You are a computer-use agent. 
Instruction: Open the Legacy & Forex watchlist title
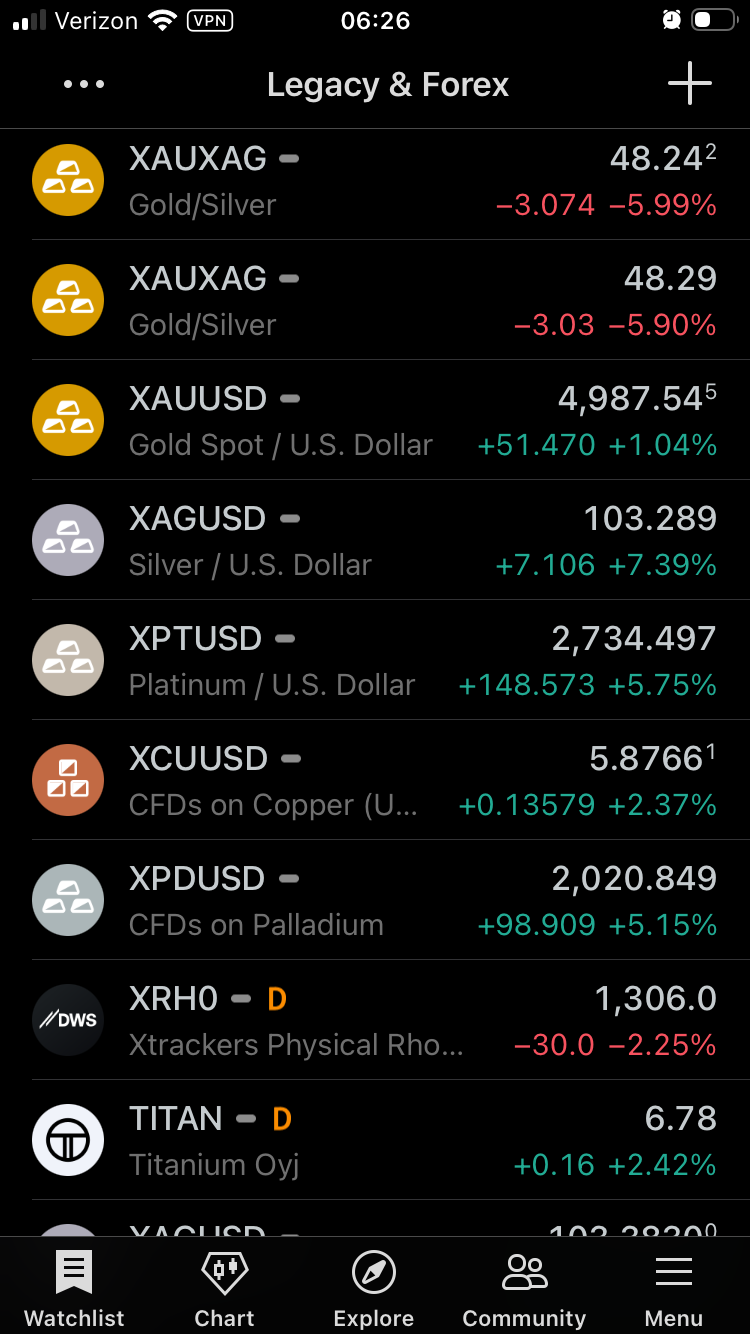click(388, 85)
